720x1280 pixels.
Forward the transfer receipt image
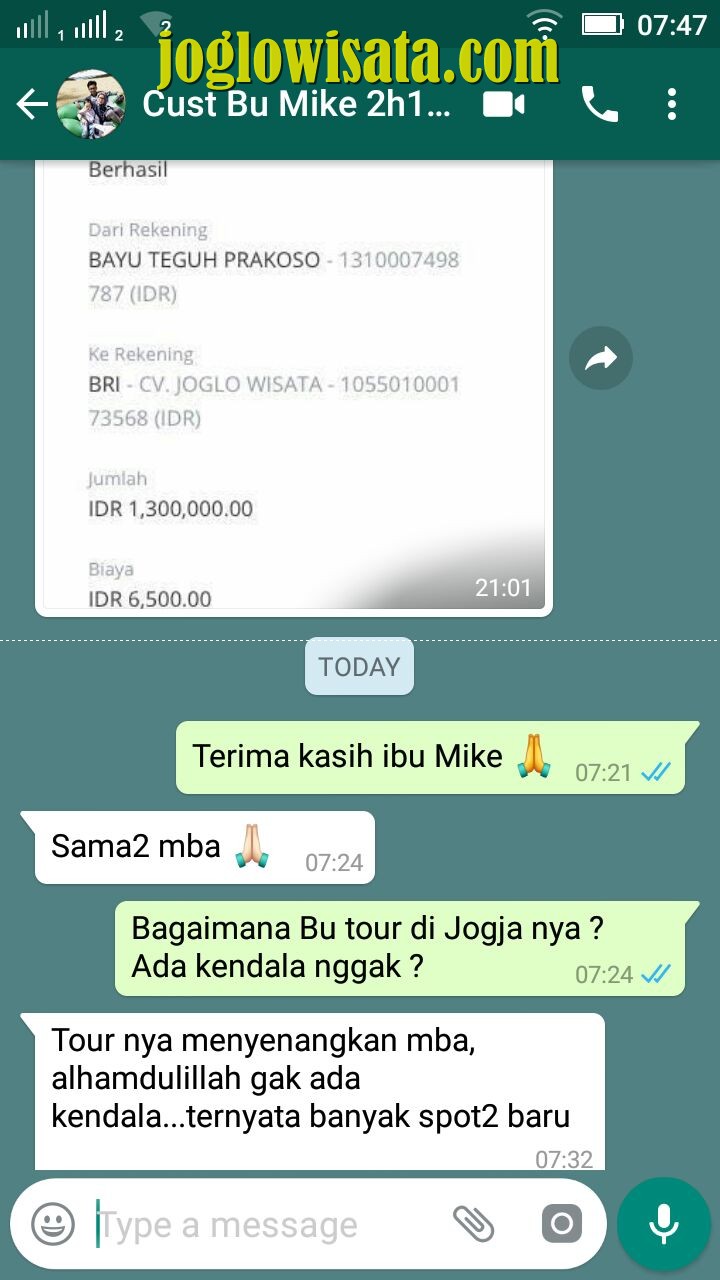click(x=601, y=358)
